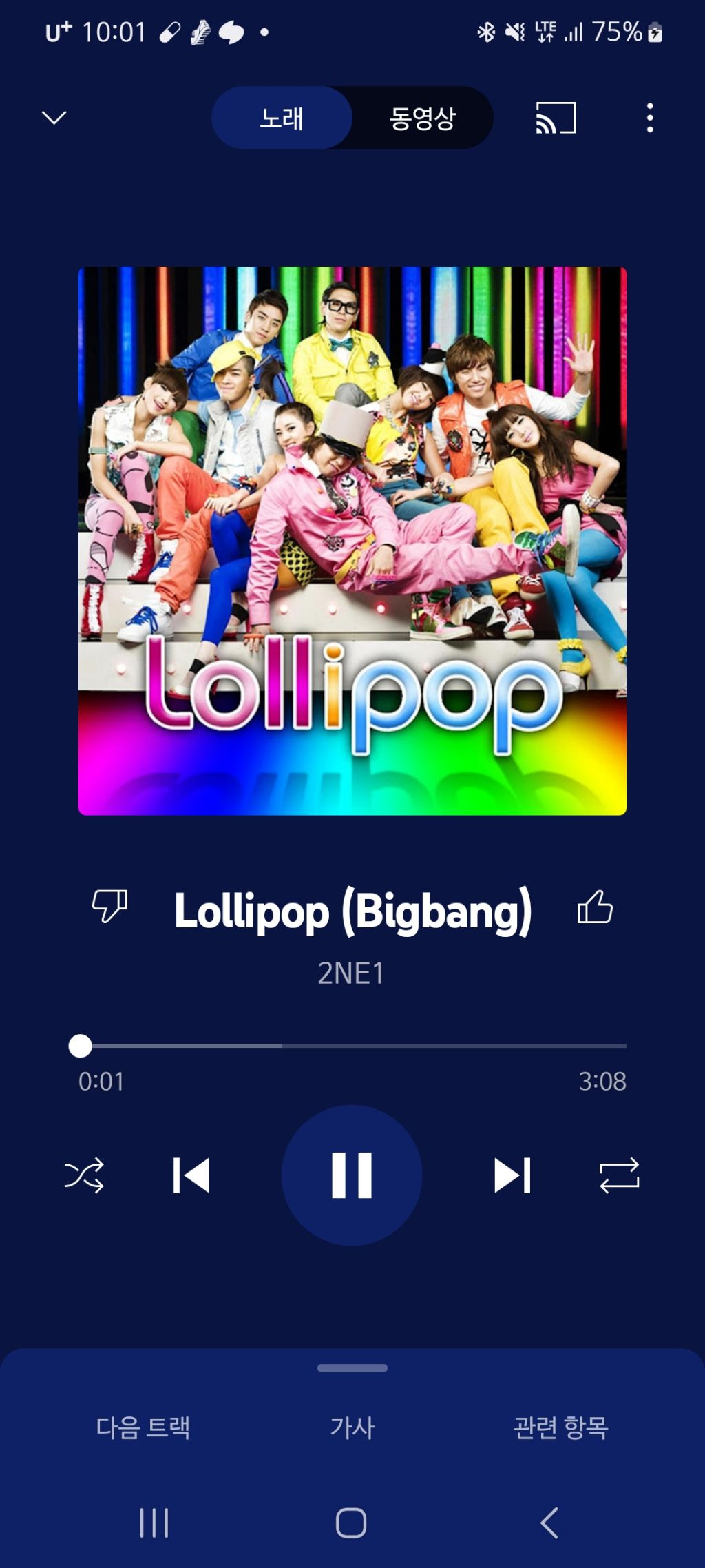
Task: Skip to the next track
Action: (x=512, y=1175)
